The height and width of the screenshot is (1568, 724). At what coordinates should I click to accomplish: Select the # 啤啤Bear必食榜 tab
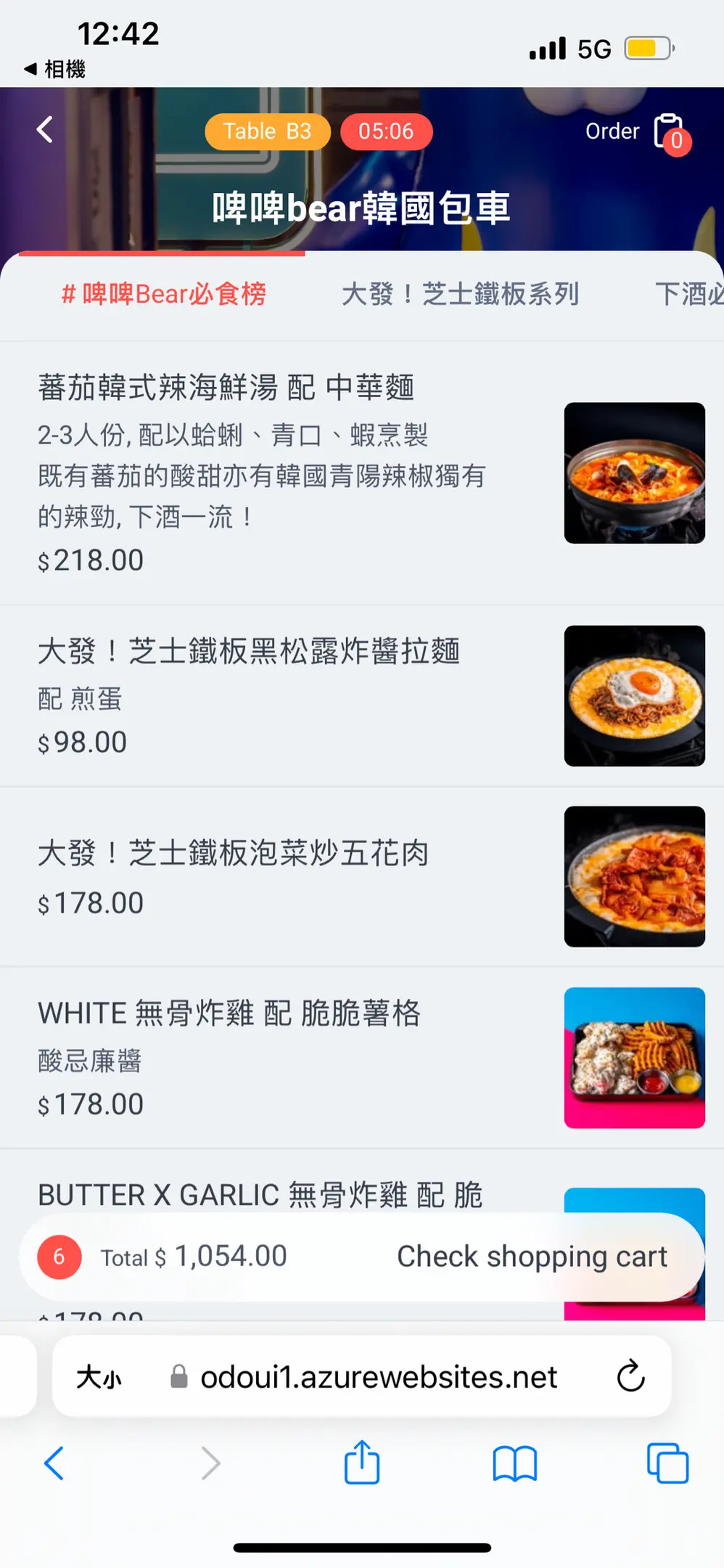coord(164,294)
